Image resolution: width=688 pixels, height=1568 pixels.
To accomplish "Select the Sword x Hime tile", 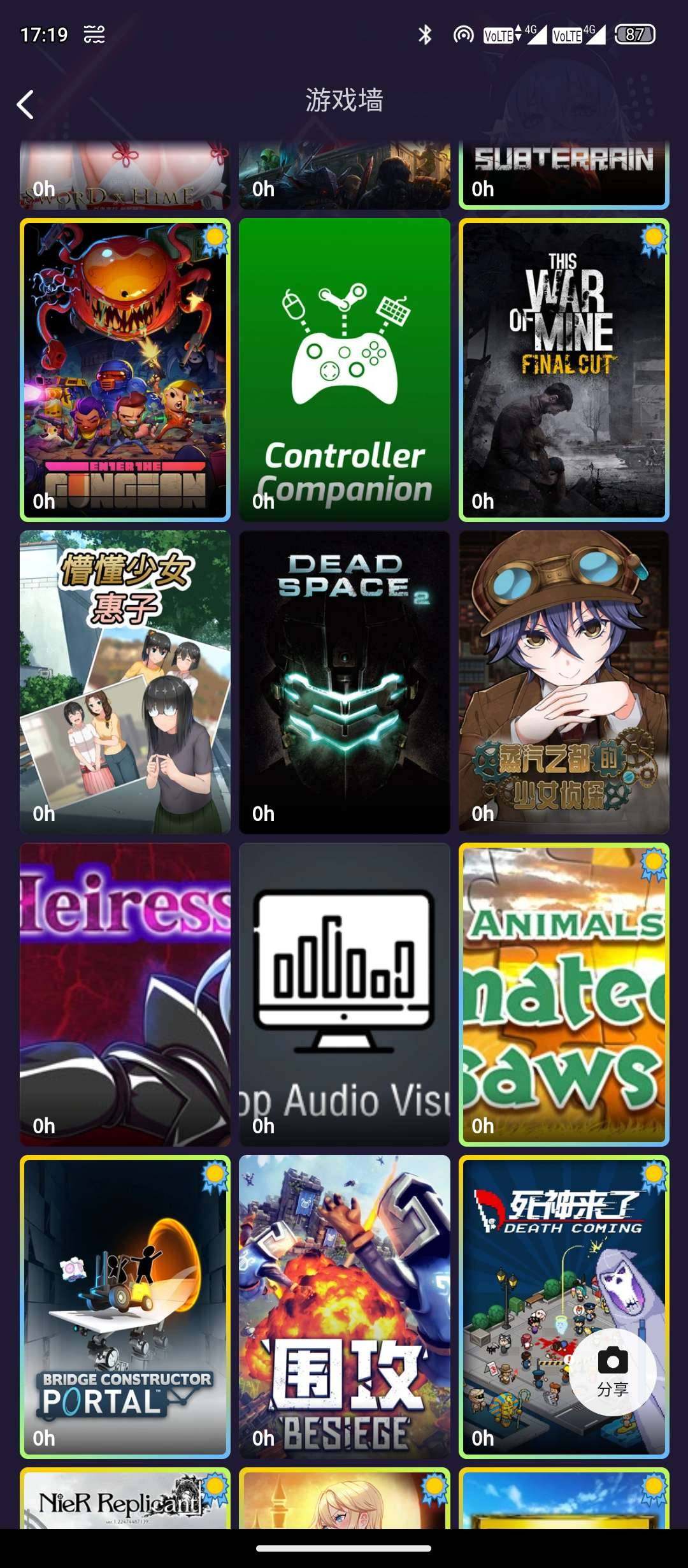I will pyautogui.click(x=125, y=175).
